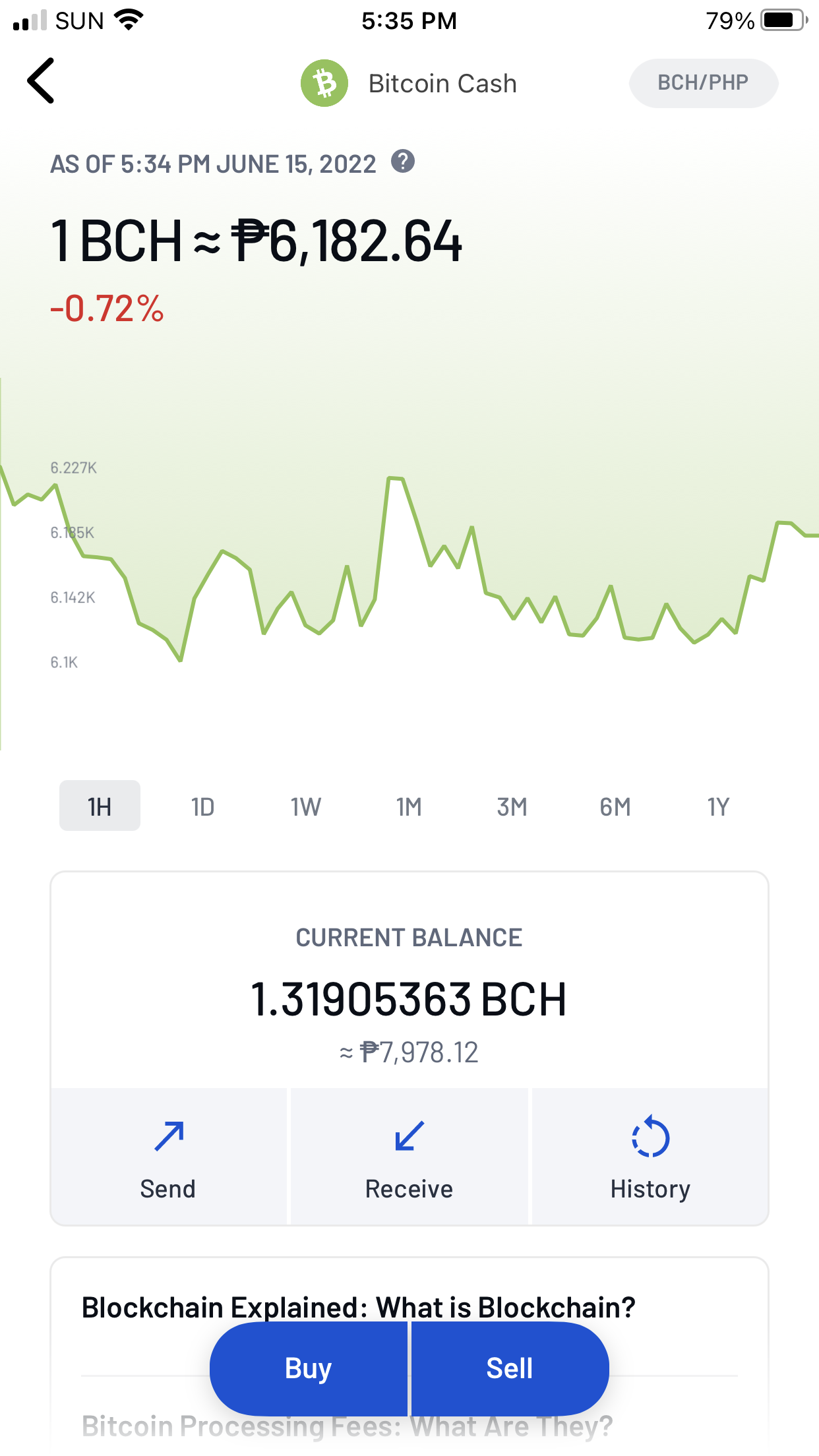819x1456 pixels.
Task: Sell Bitcoin Cash
Action: click(x=510, y=1368)
